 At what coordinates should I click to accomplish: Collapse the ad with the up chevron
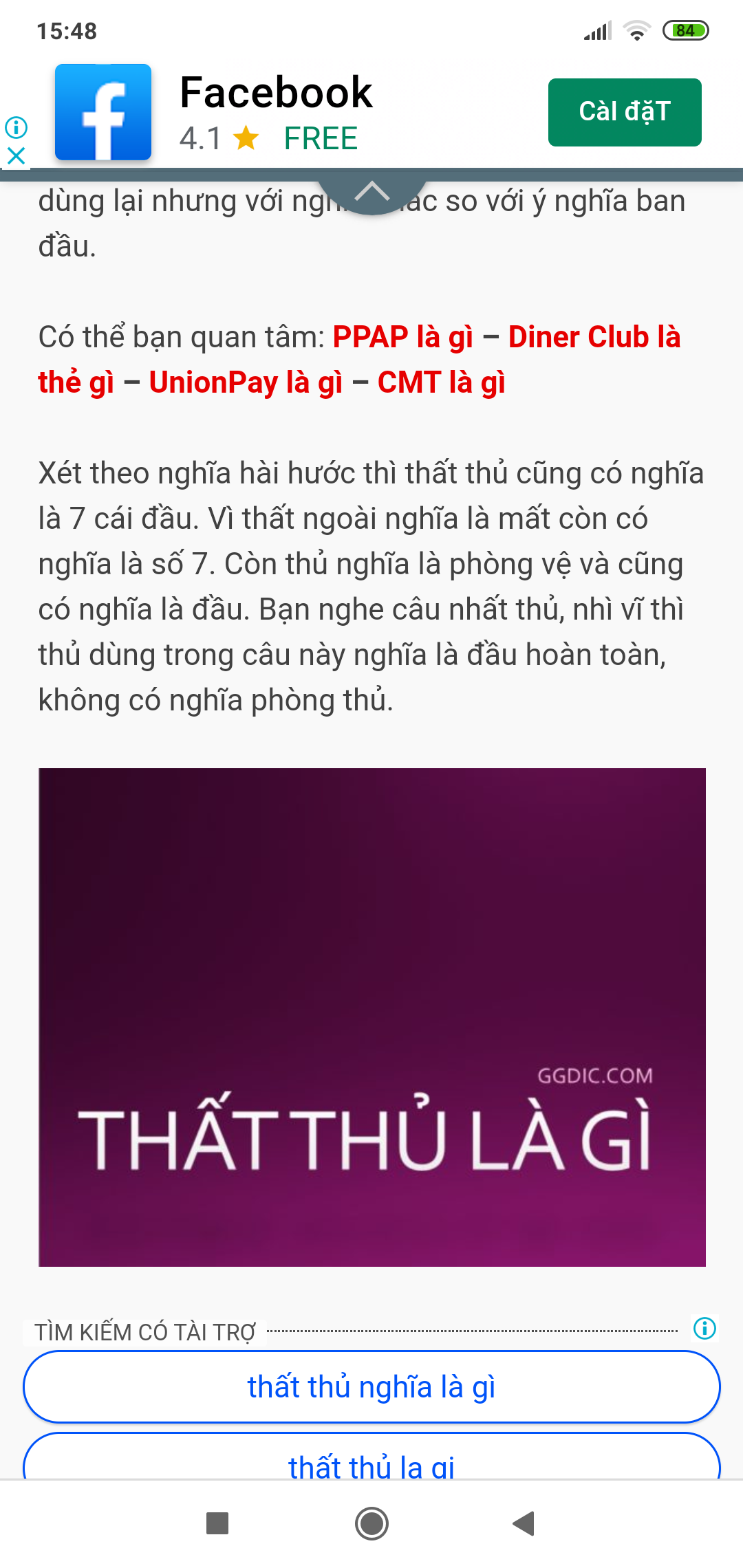[371, 192]
